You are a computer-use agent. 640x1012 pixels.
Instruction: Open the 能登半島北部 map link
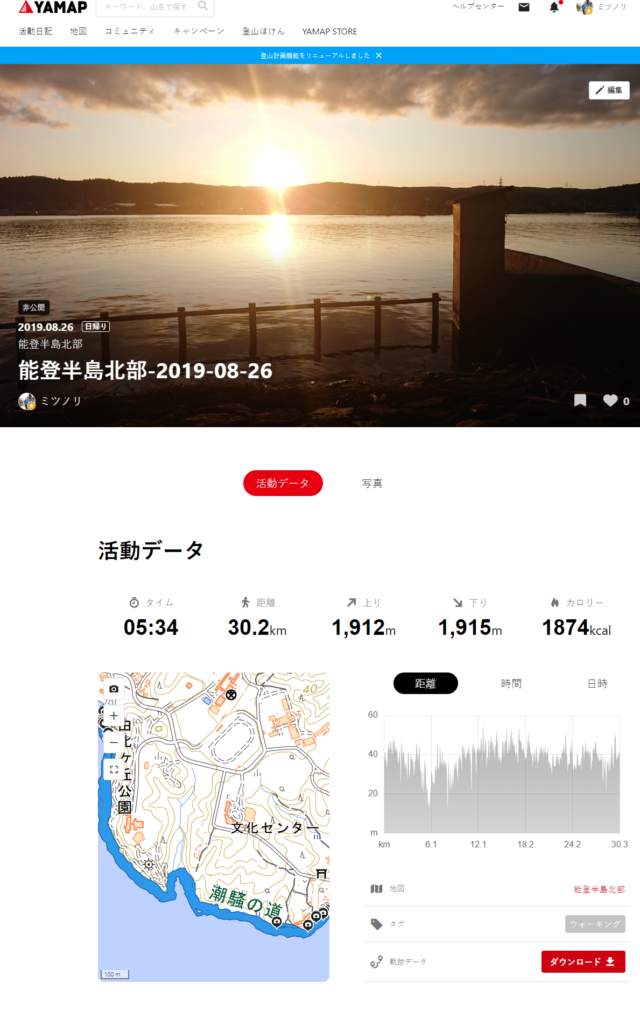[x=599, y=888]
